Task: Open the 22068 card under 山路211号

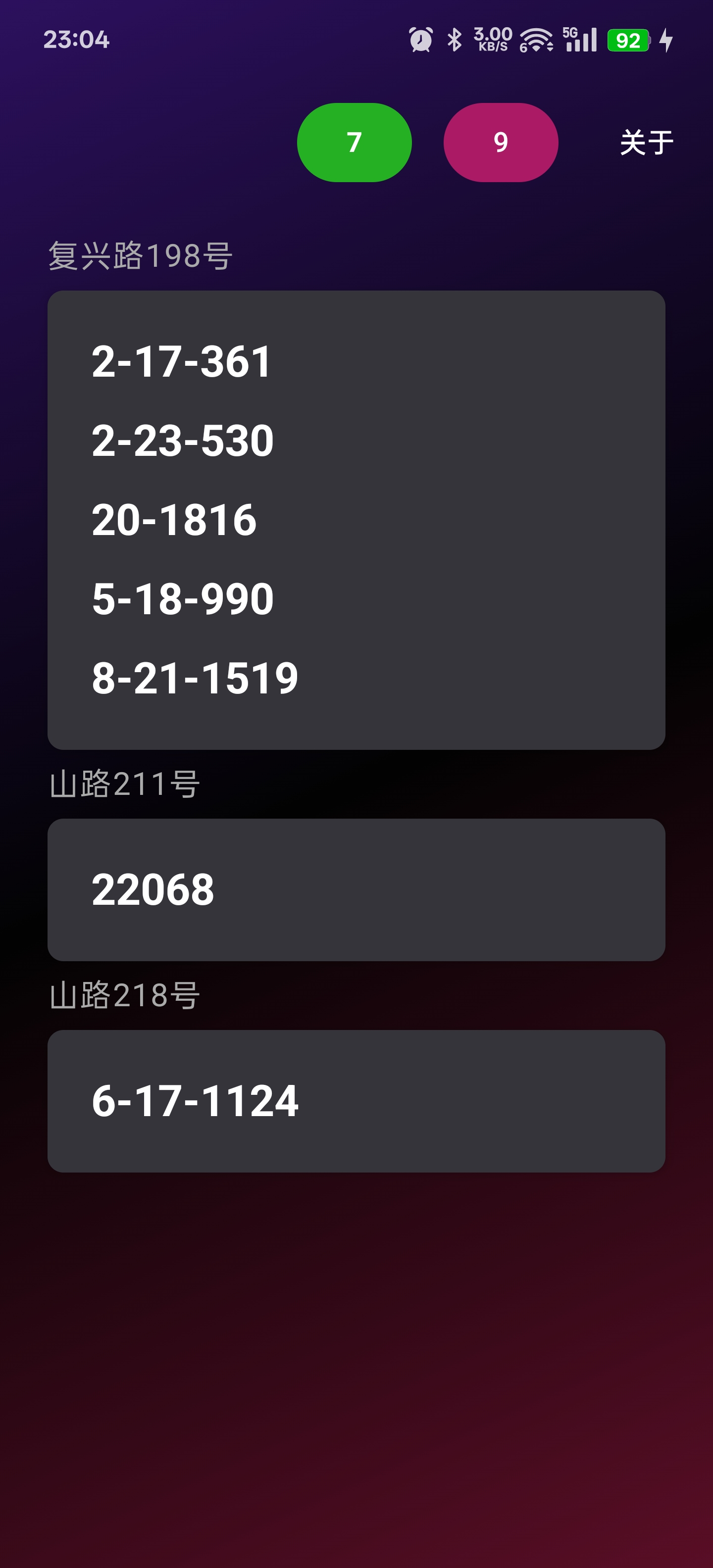Action: [x=356, y=889]
